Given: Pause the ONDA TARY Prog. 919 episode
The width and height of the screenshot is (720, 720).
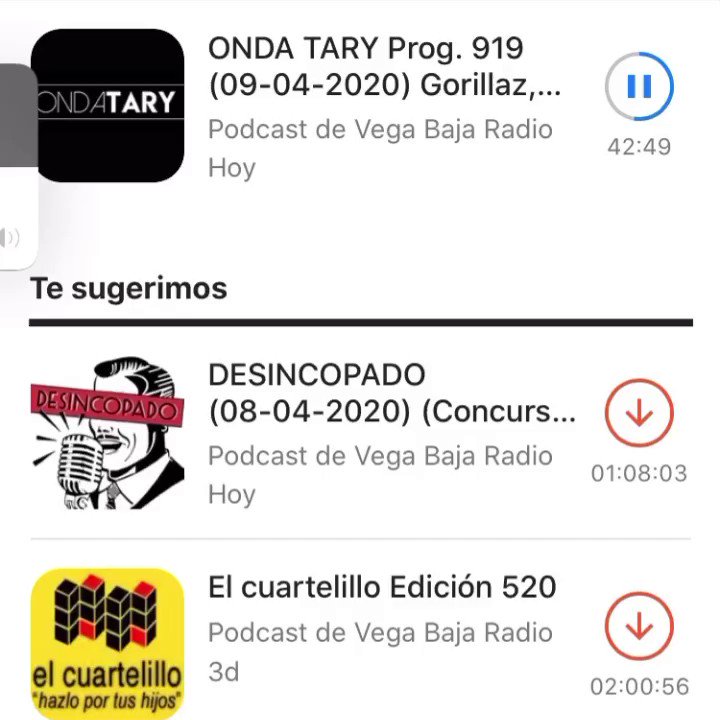Looking at the screenshot, I should [639, 86].
